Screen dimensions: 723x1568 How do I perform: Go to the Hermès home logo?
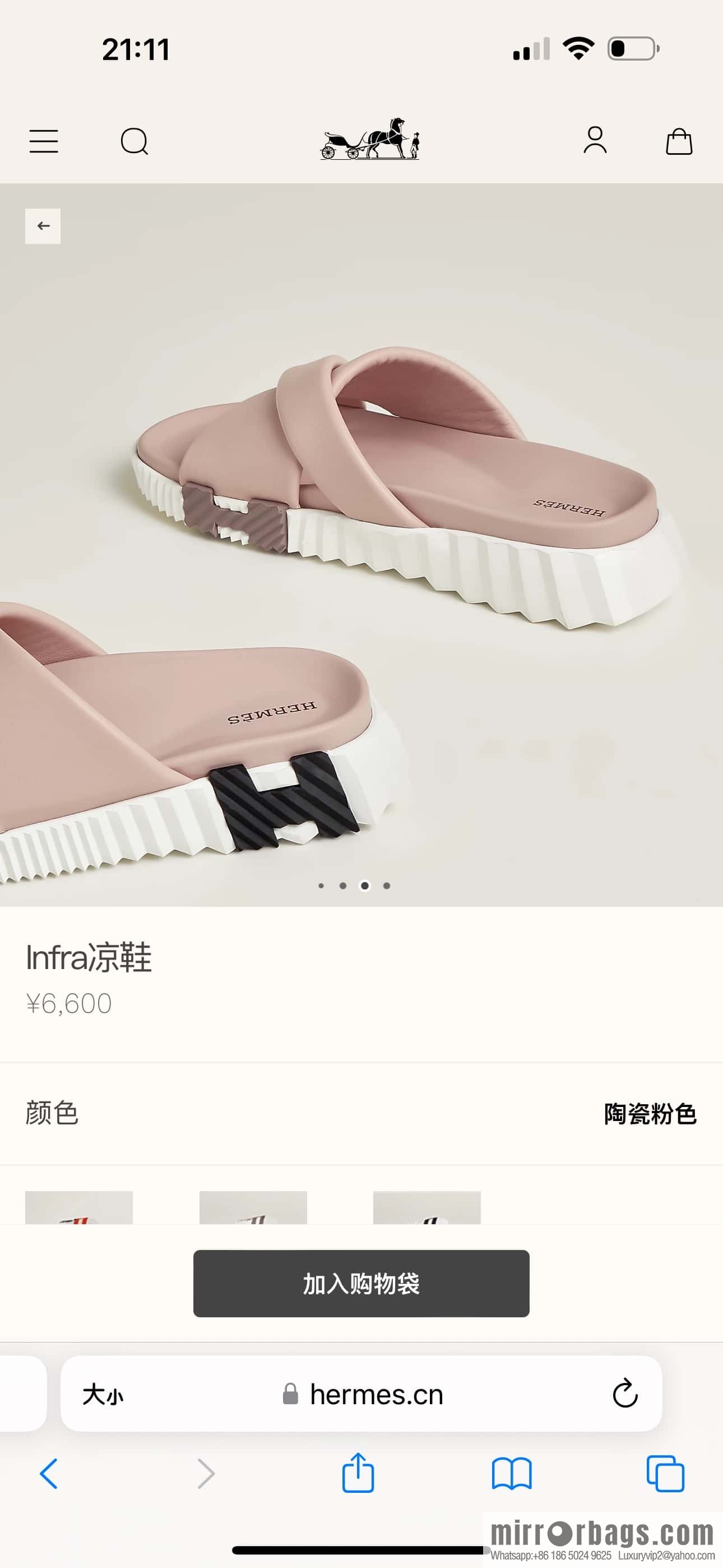coord(369,140)
